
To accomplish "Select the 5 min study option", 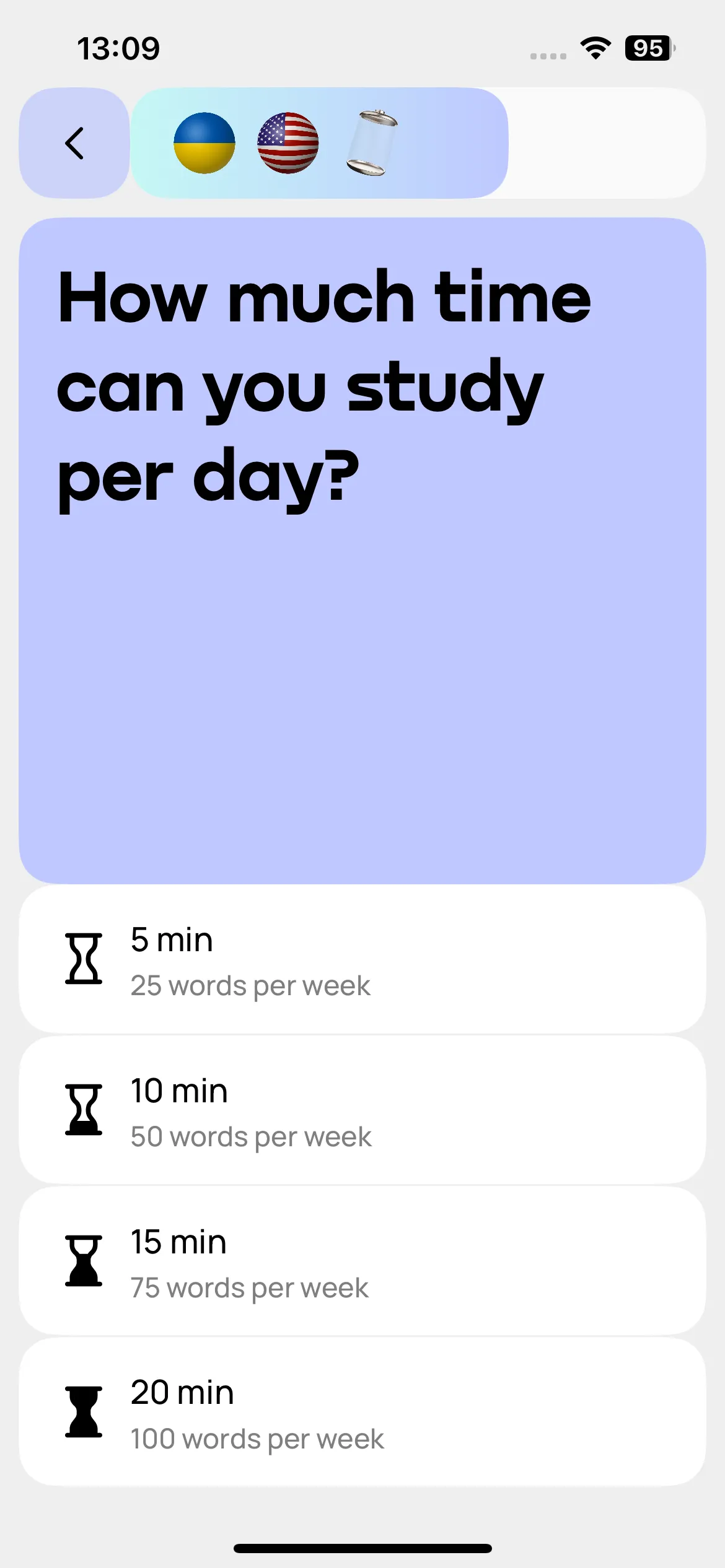I will pos(362,959).
